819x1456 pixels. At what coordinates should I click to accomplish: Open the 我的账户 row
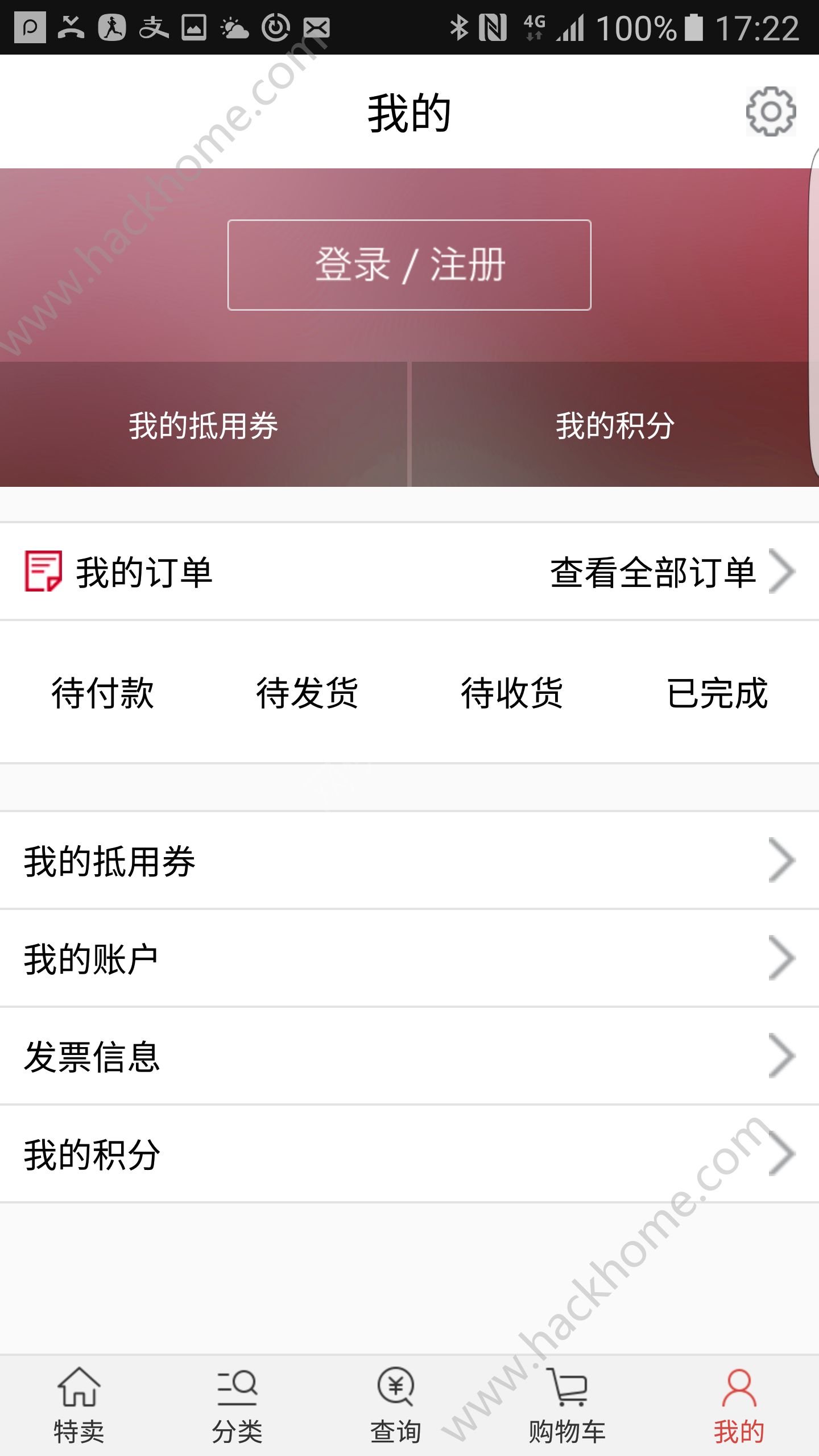(x=409, y=958)
